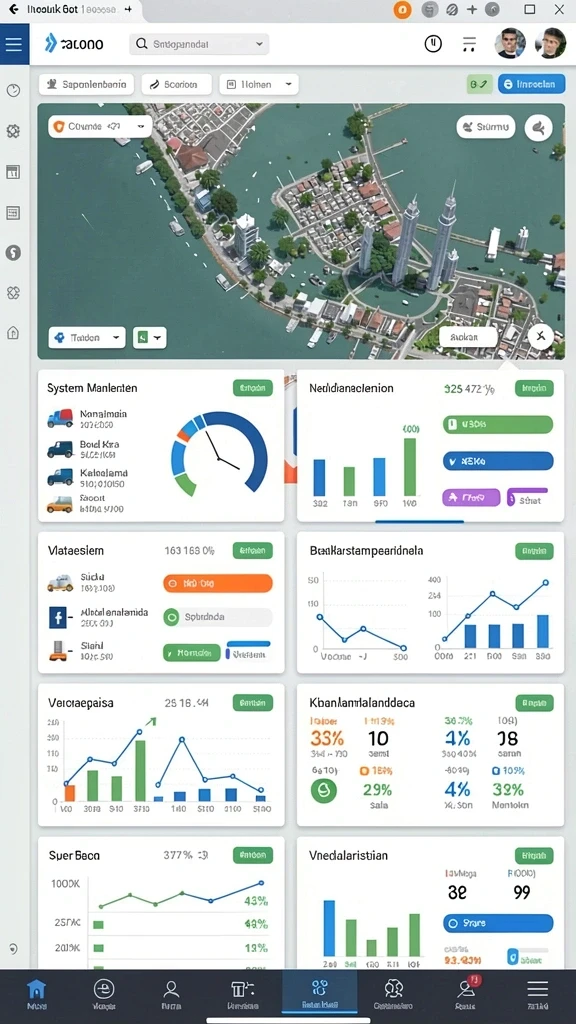Open the settings gear in the left sidebar

click(x=13, y=131)
